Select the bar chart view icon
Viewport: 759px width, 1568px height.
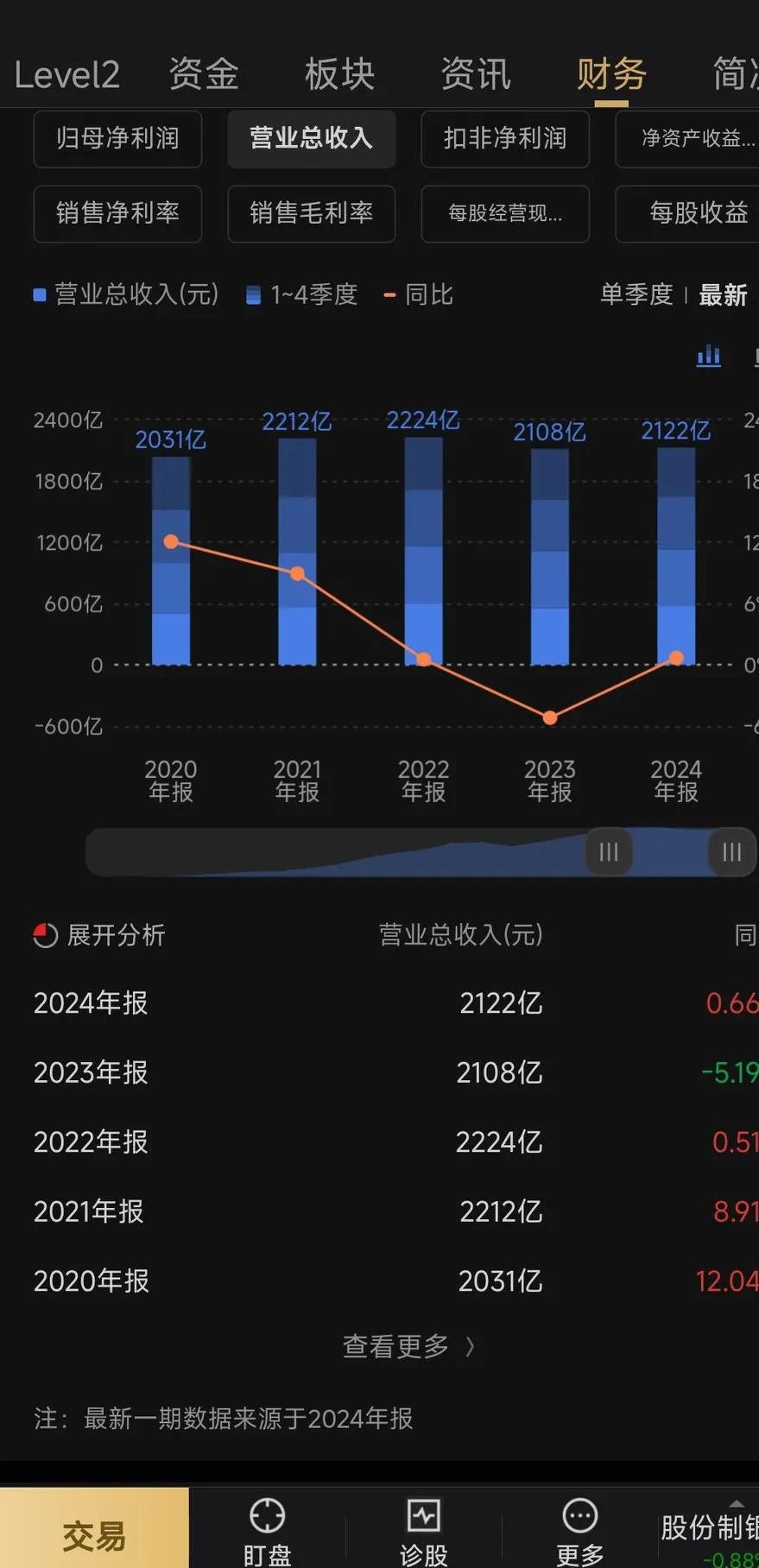point(708,356)
